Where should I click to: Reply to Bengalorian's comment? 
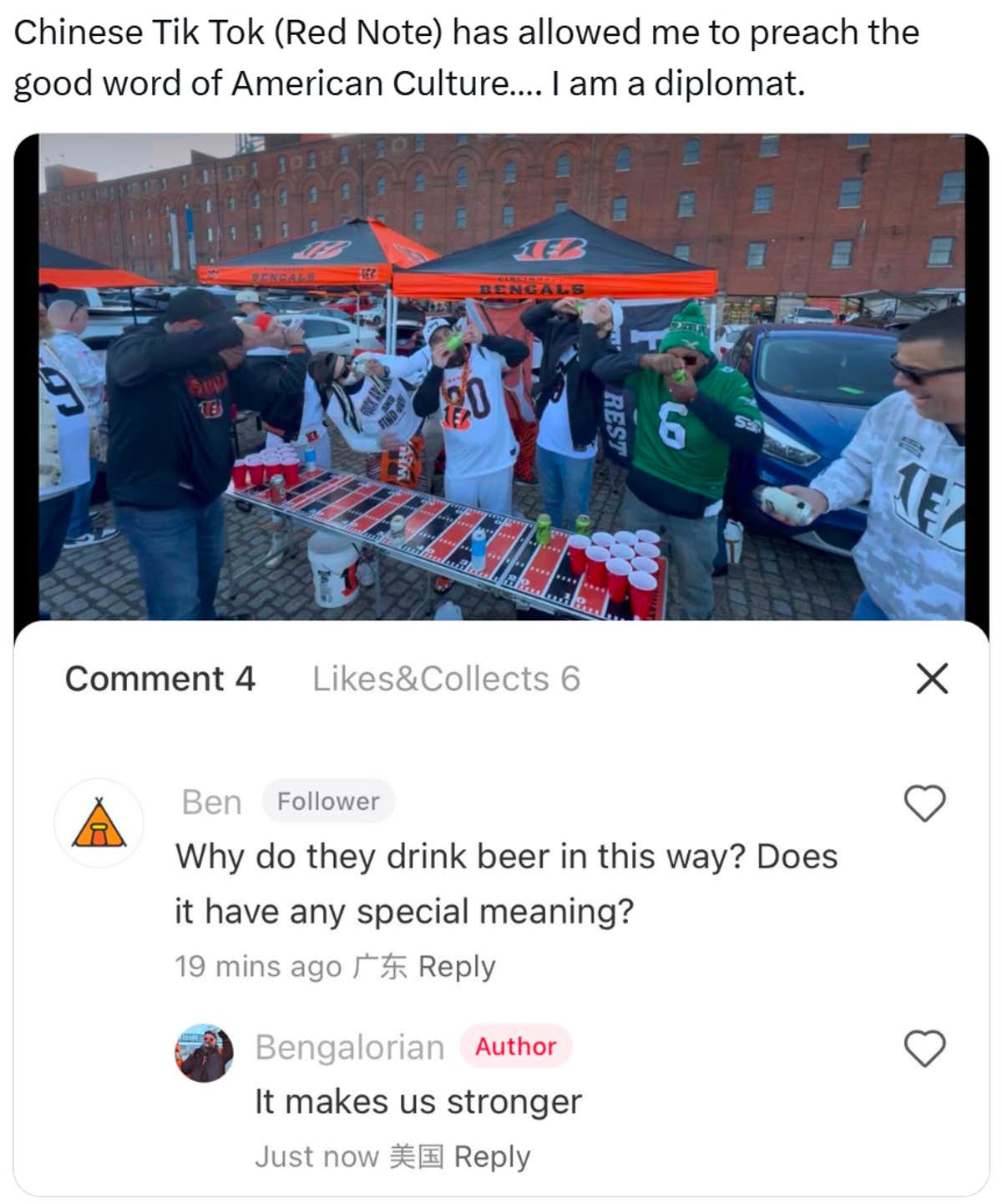click(x=491, y=1156)
